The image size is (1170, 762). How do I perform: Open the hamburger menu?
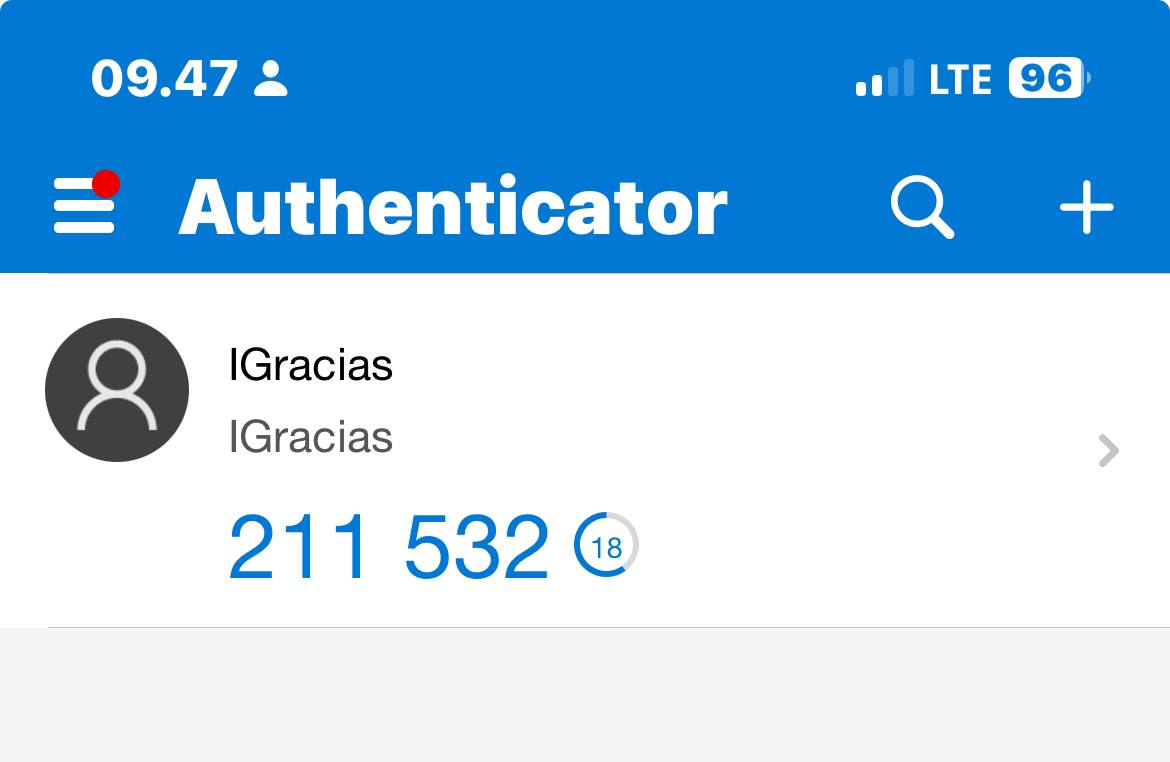click(x=84, y=207)
